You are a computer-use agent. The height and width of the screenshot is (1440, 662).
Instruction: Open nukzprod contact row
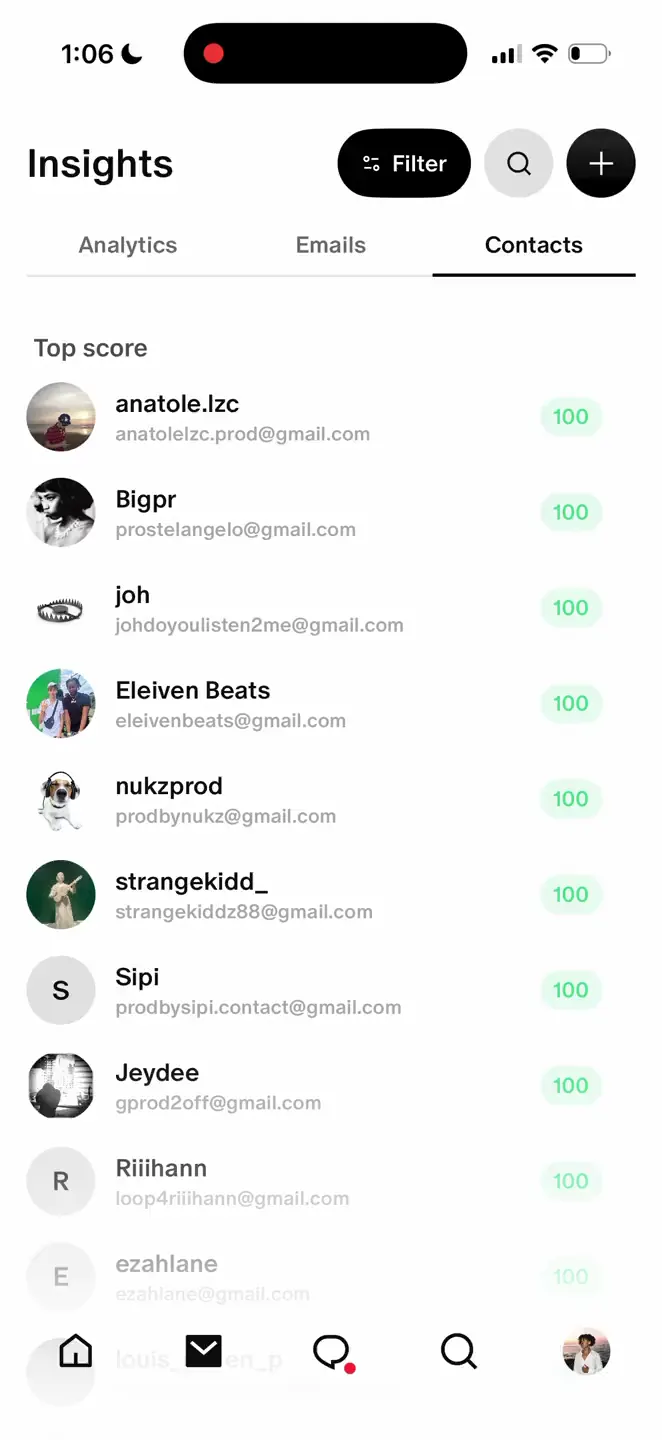[331, 799]
